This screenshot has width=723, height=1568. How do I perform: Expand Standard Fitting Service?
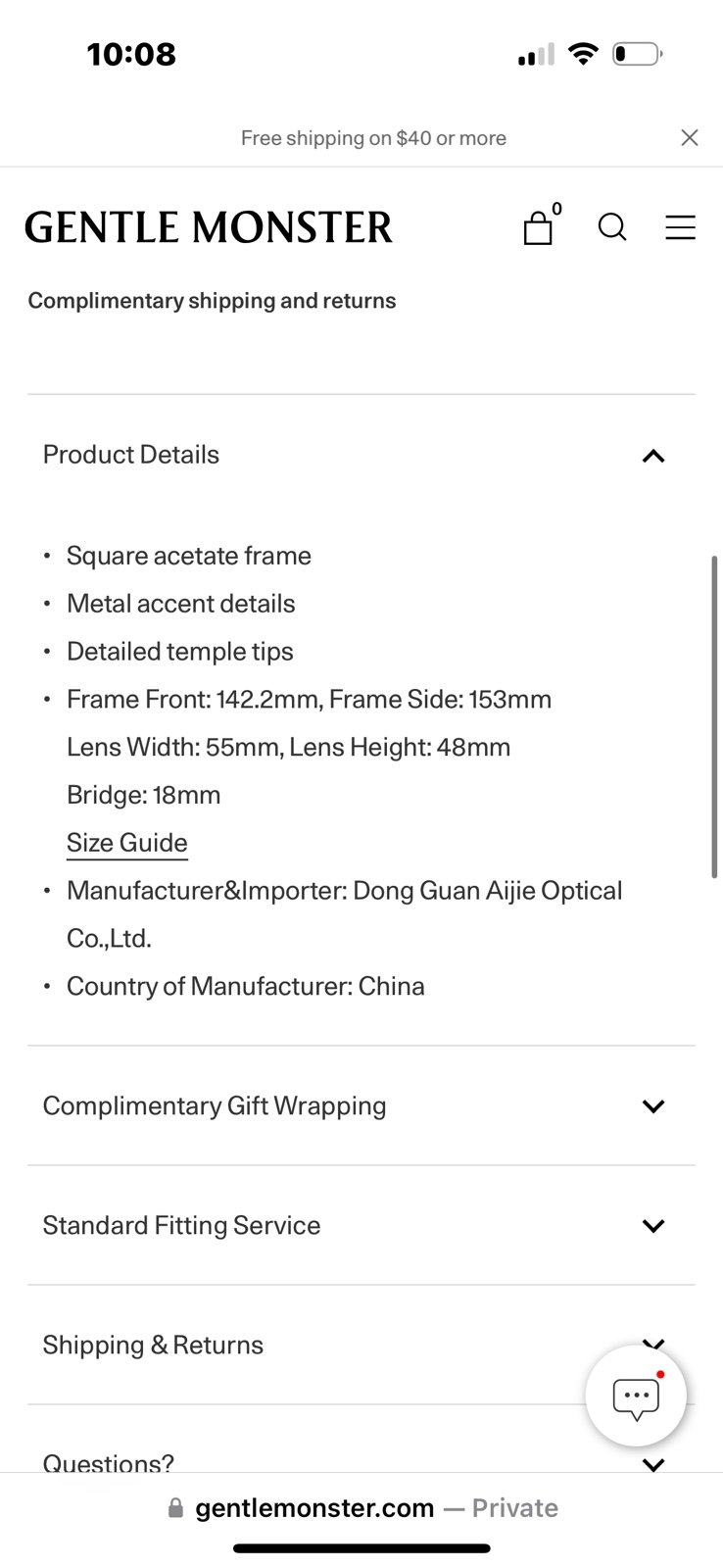coord(361,1225)
